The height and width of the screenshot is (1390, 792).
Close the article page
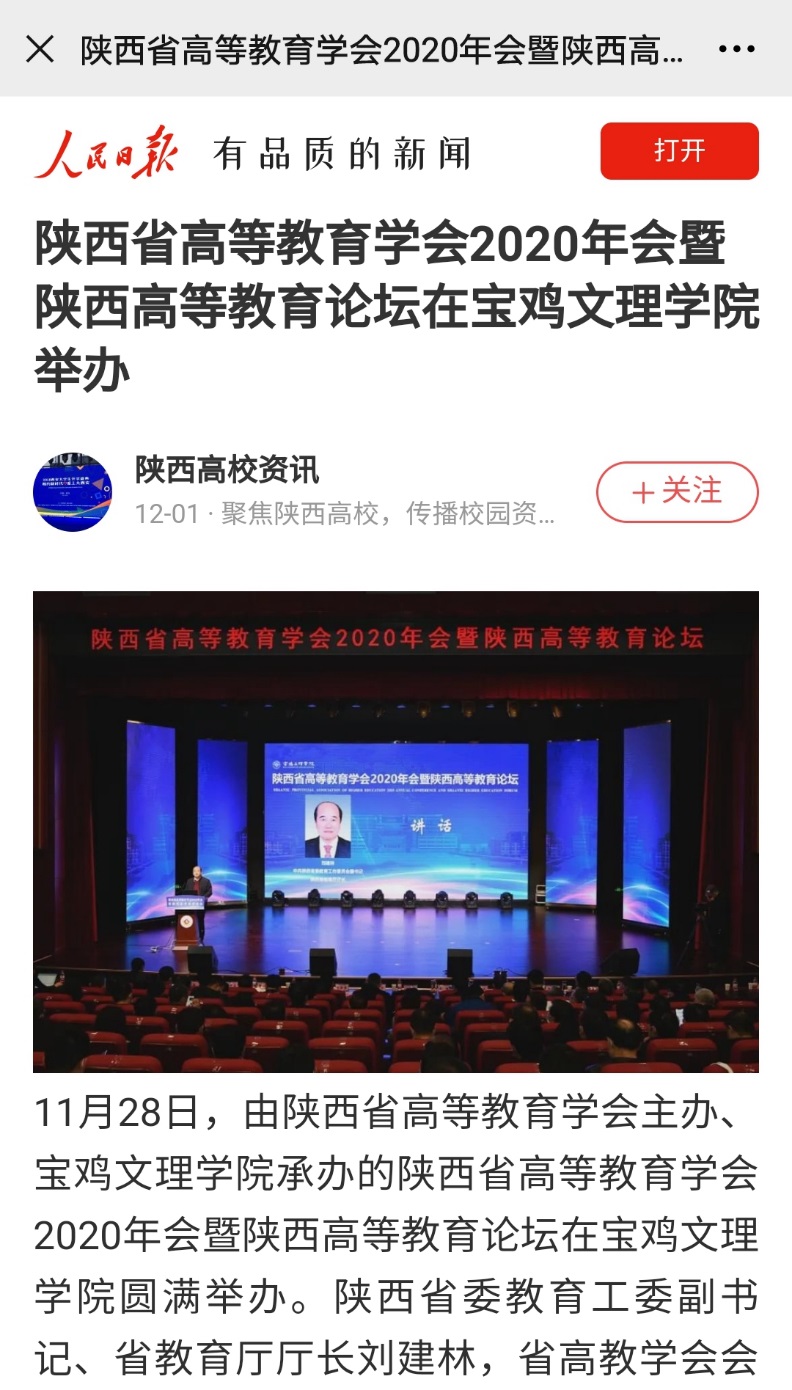tap(40, 49)
